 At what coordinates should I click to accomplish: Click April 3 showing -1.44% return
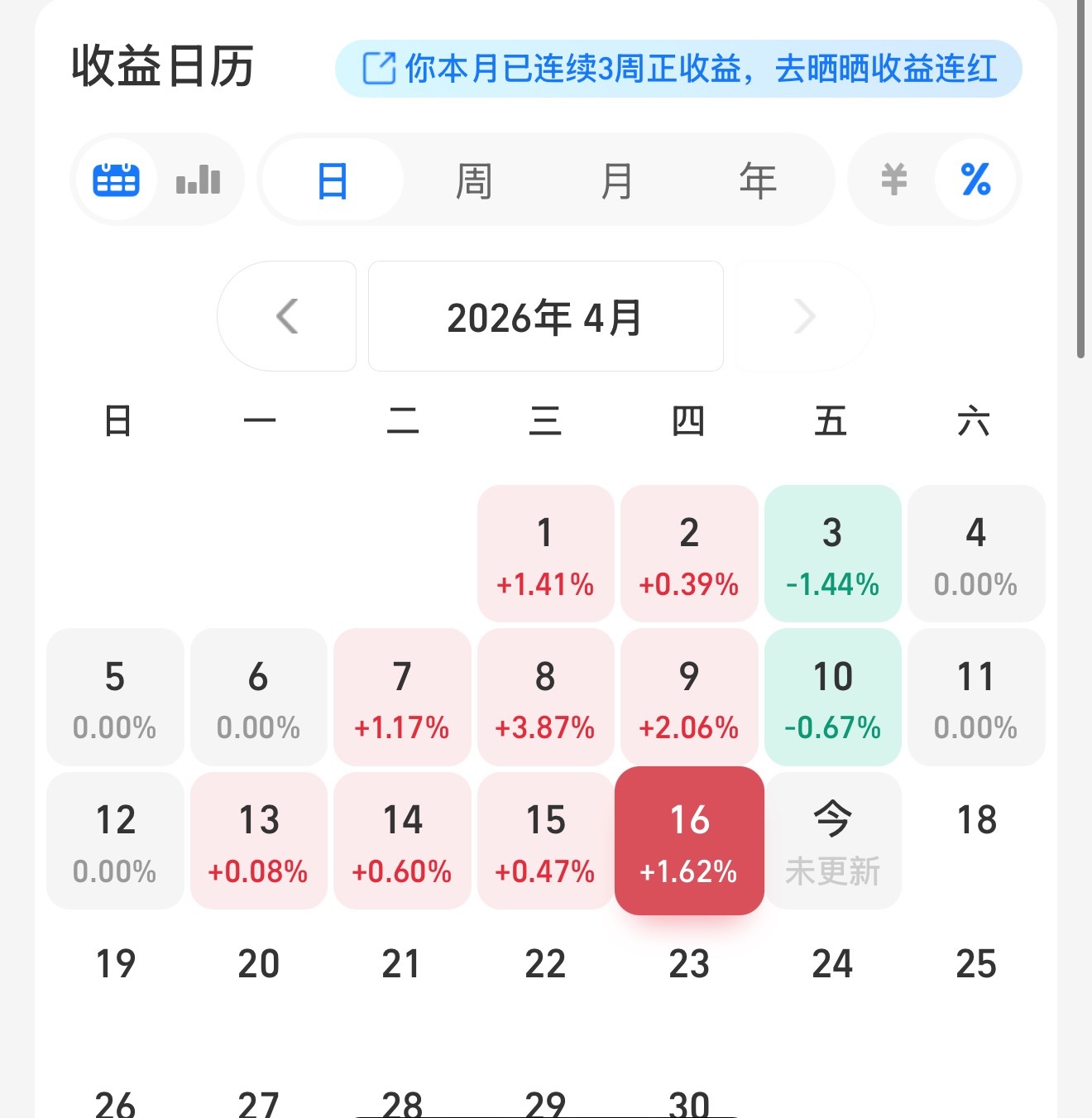[832, 553]
